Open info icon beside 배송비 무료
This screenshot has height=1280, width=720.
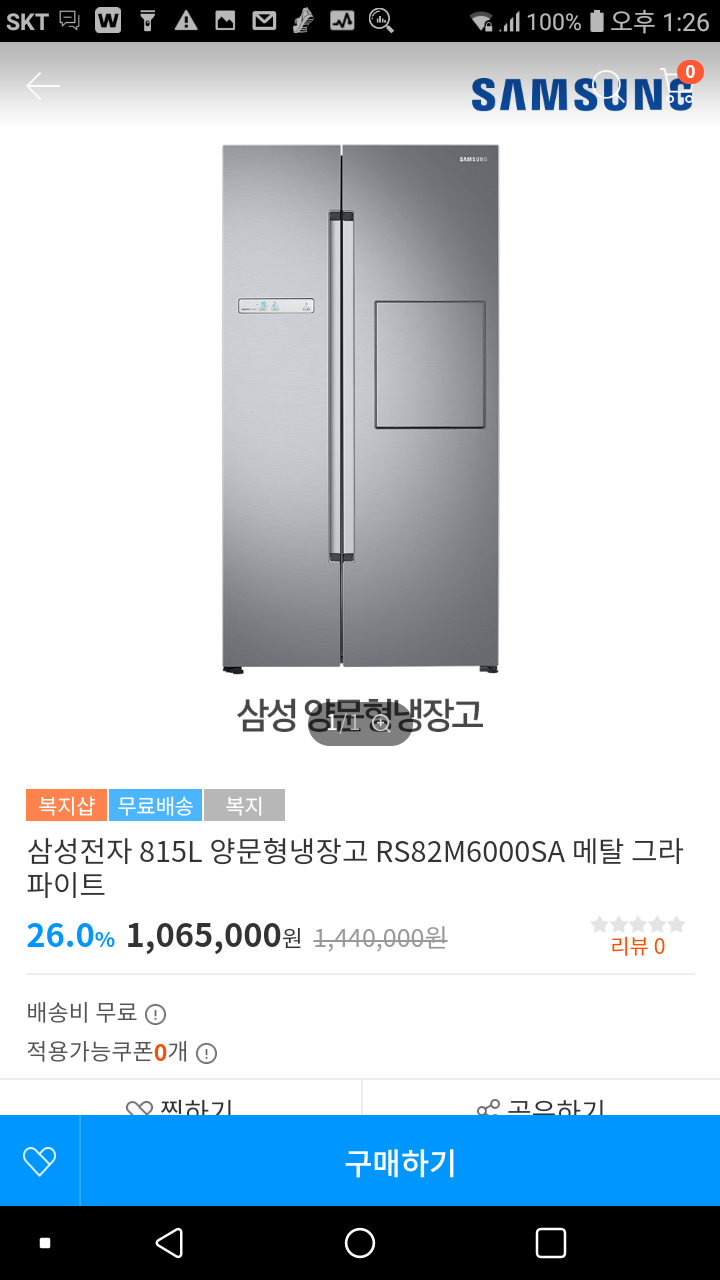pos(155,1014)
